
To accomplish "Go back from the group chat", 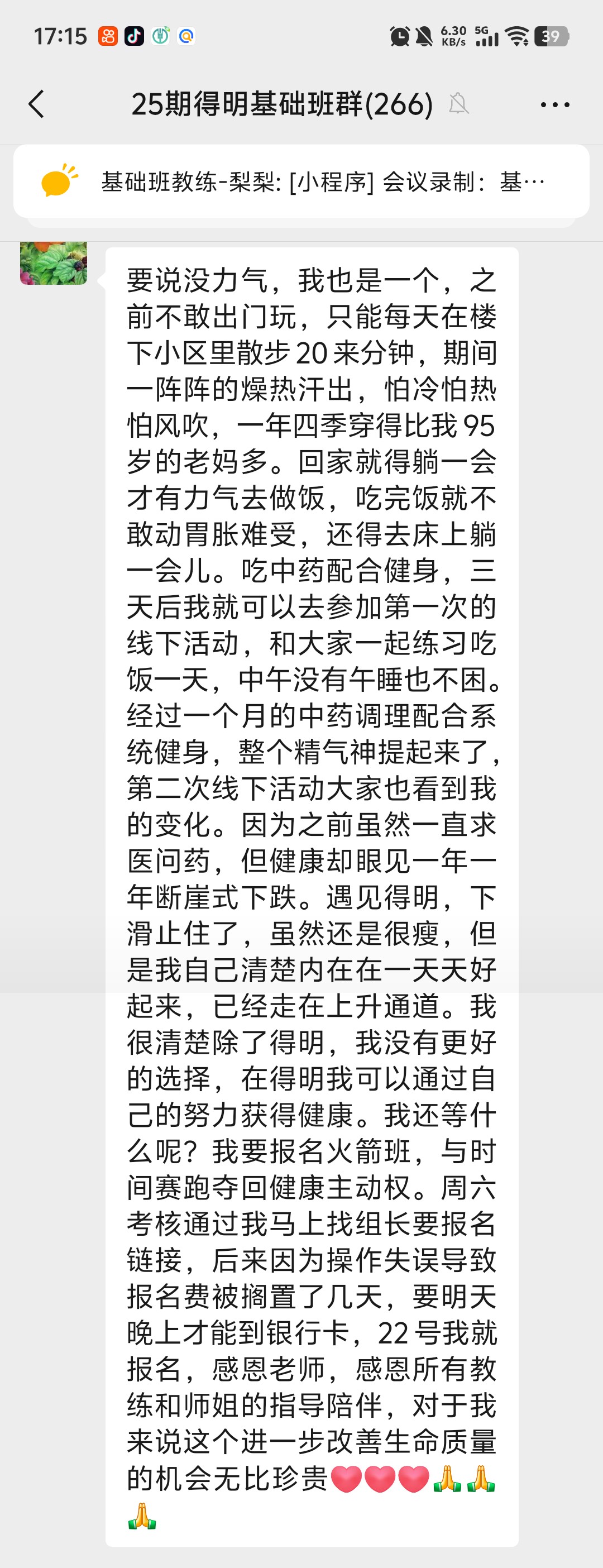I will pyautogui.click(x=36, y=104).
